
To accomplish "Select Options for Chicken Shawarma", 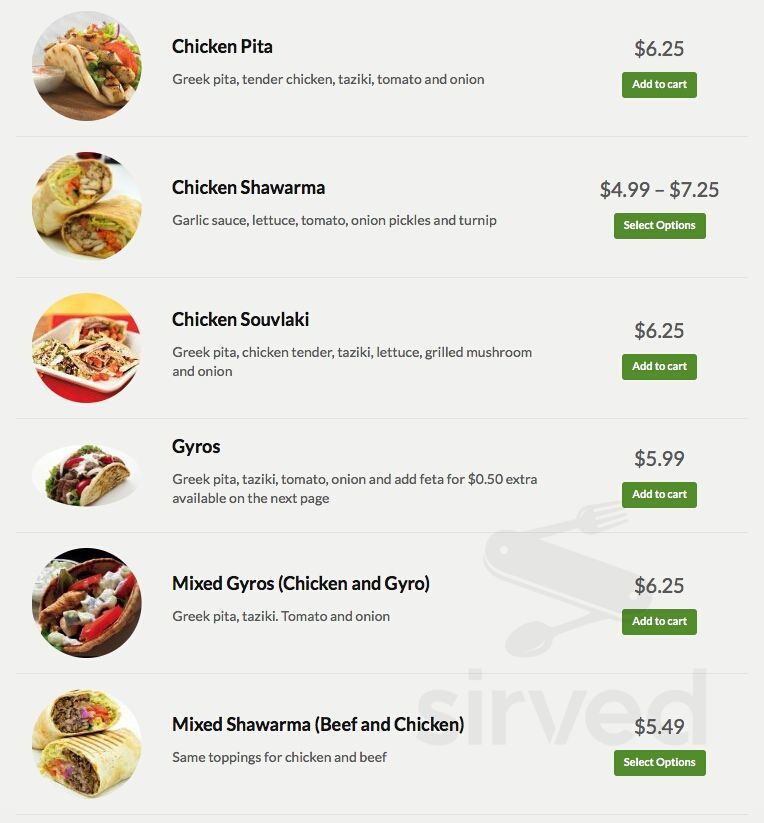I will point(659,225).
